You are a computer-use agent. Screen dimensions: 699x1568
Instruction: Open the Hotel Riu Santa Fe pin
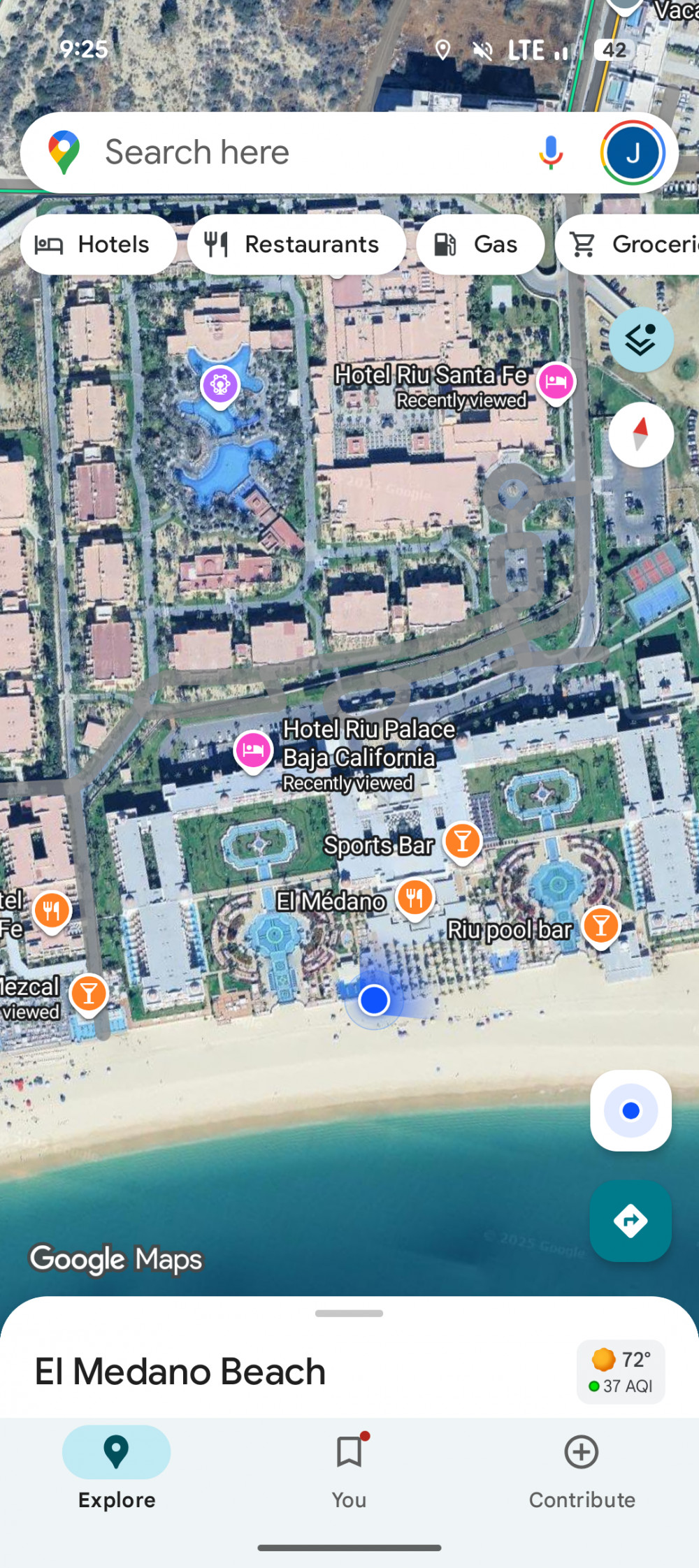pyautogui.click(x=556, y=382)
